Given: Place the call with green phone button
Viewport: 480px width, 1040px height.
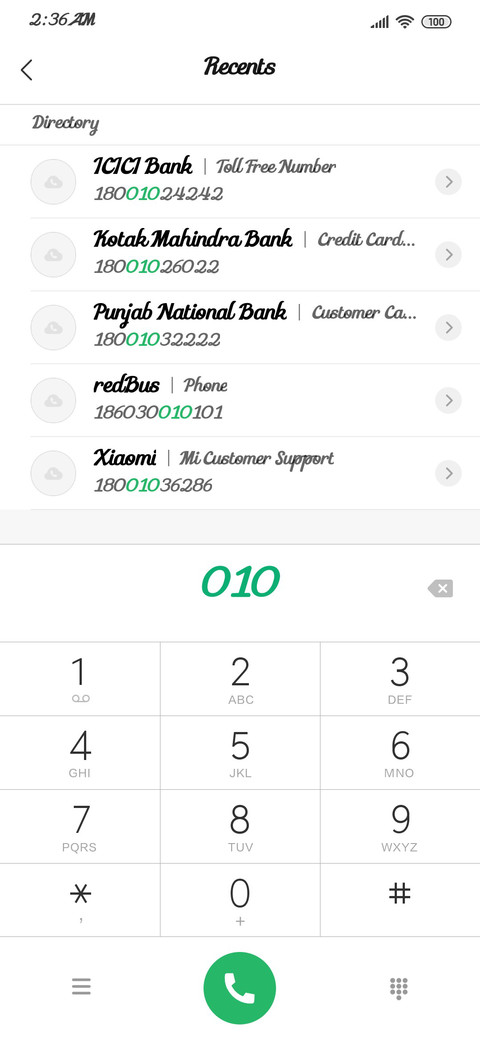Looking at the screenshot, I should [x=239, y=988].
